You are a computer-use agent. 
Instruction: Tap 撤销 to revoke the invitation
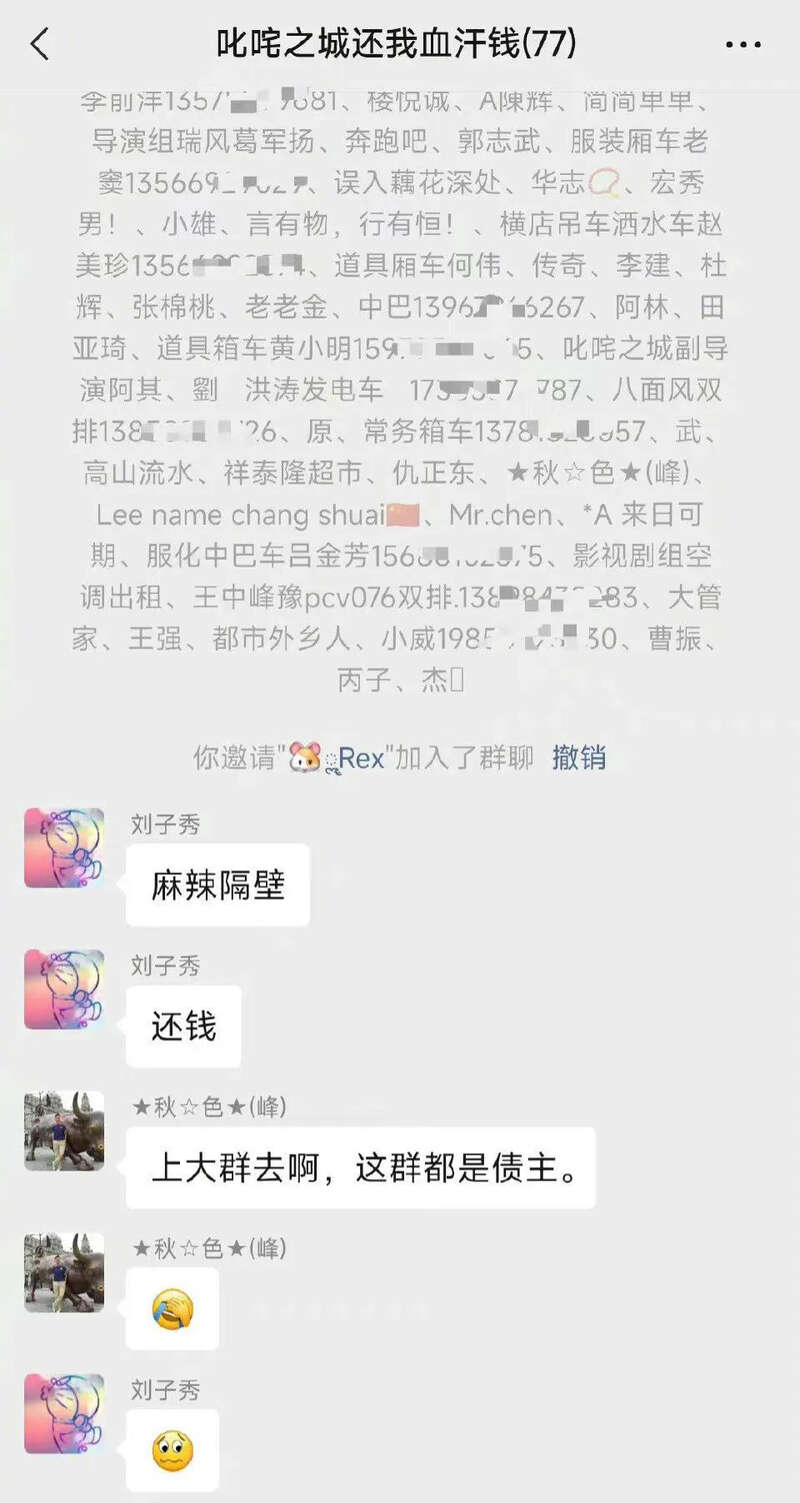(x=579, y=758)
